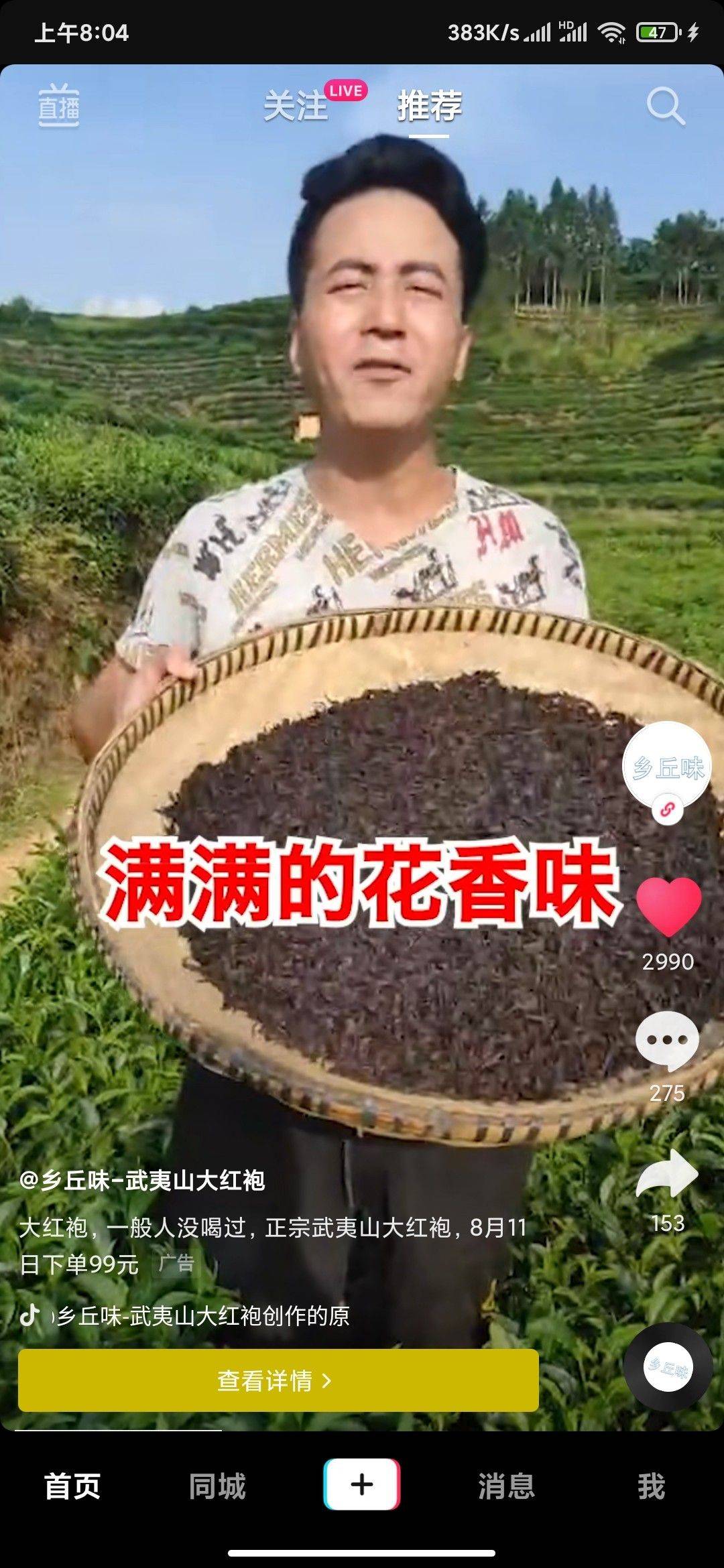
Task: Open the spinning music disc
Action: [667, 1367]
